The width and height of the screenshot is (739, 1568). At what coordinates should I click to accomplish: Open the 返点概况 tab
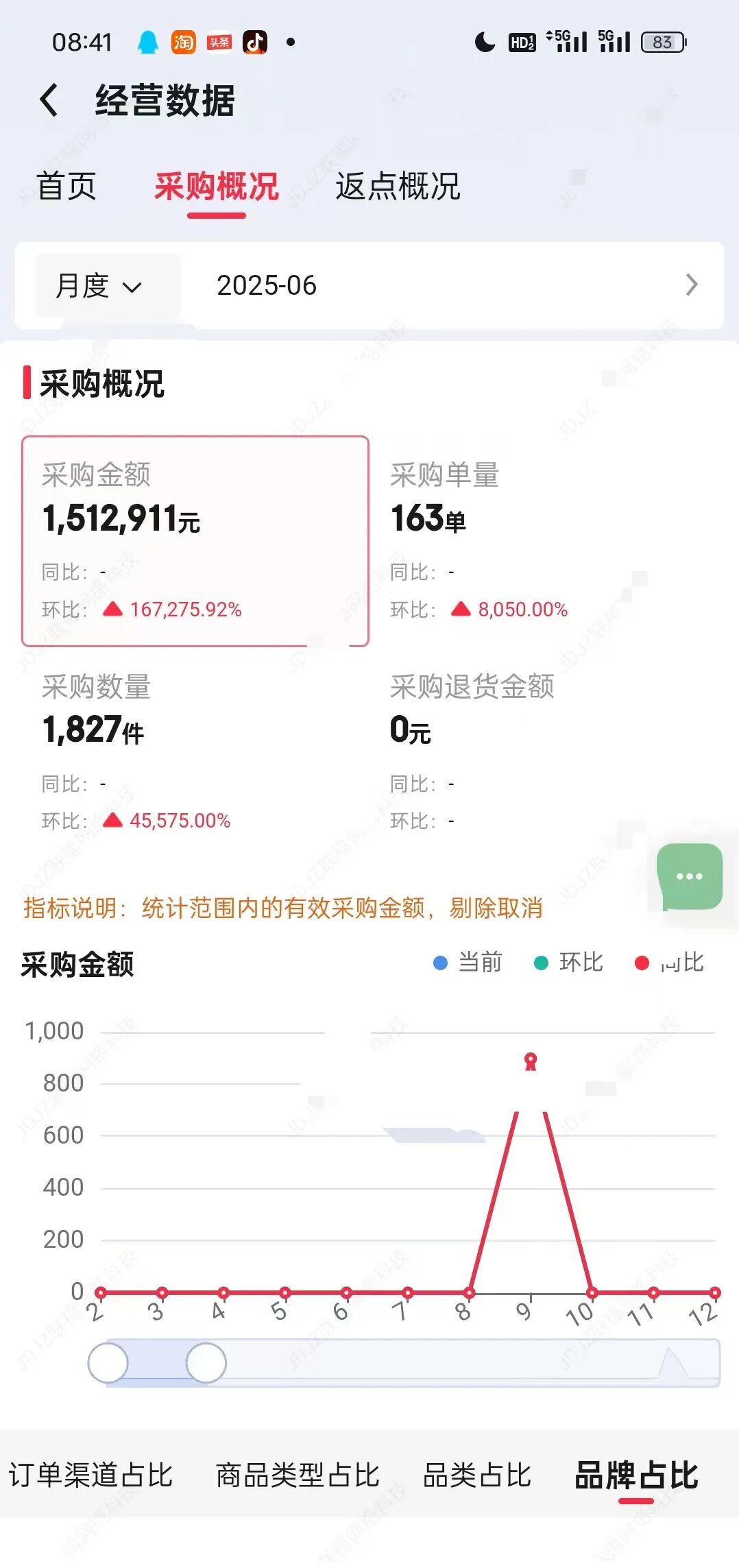(398, 186)
